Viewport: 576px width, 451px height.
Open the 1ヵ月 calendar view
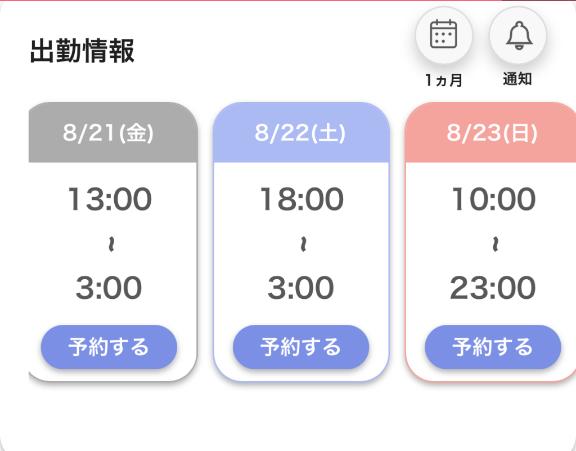tap(444, 35)
